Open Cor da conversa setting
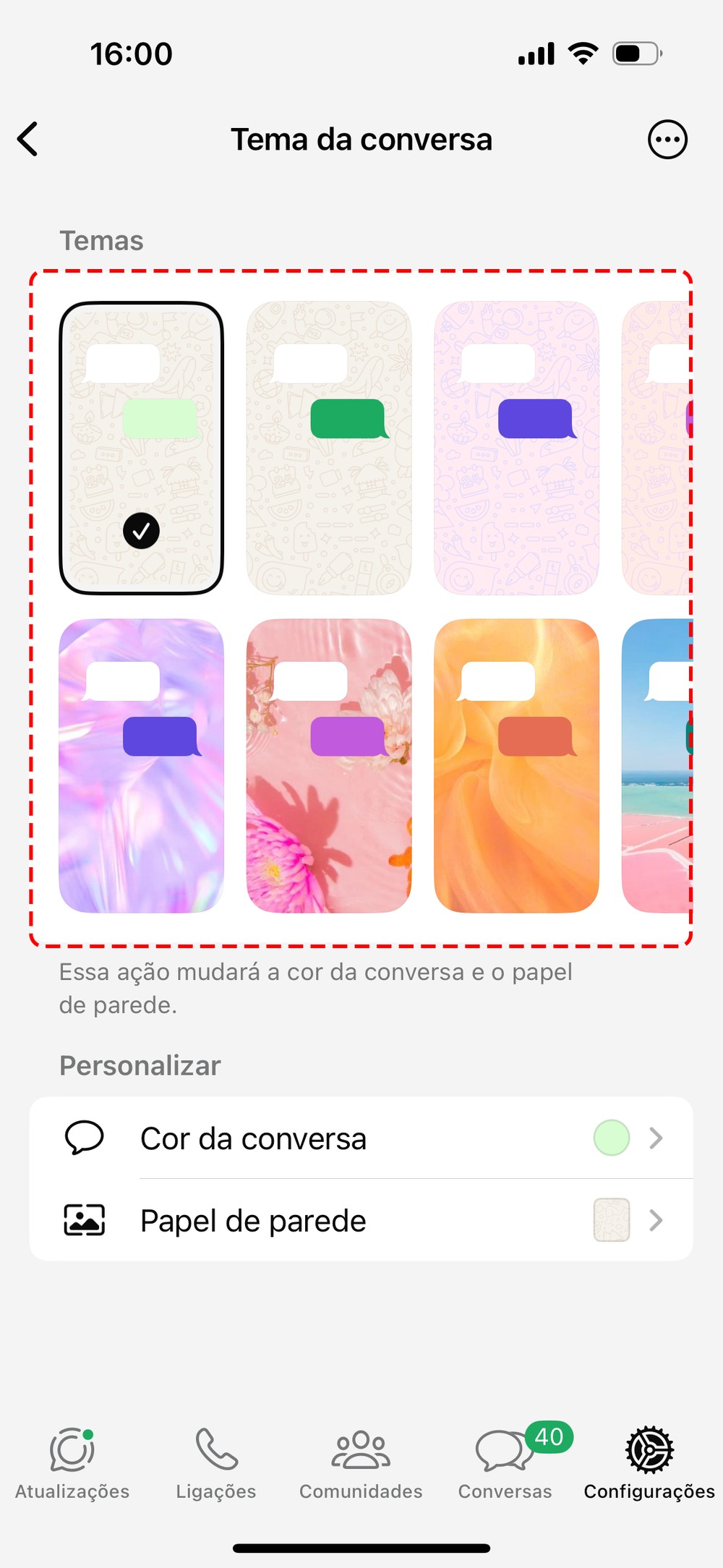723x1568 pixels. [x=361, y=1138]
